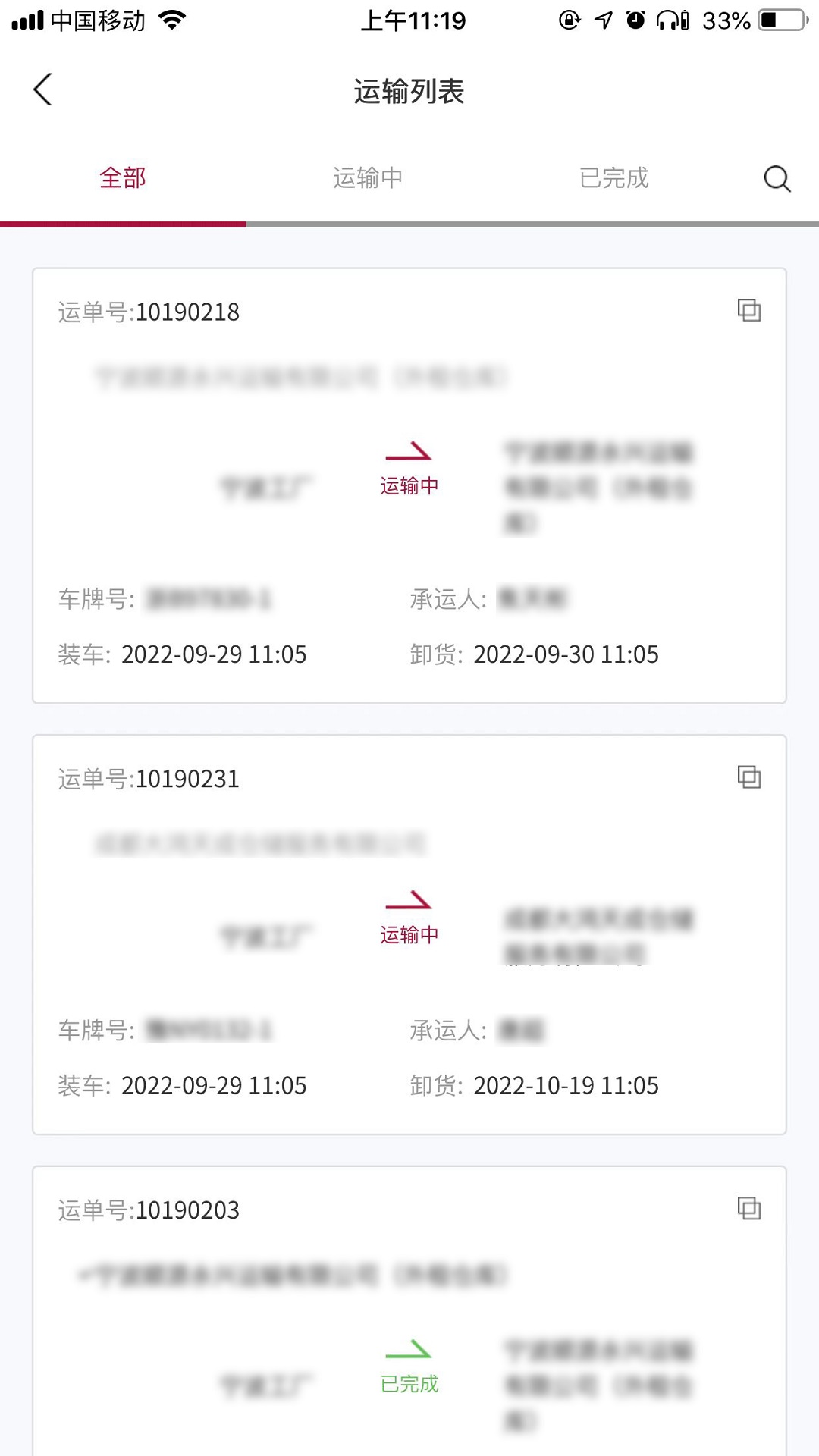Open waybill card 10190231

click(409, 934)
